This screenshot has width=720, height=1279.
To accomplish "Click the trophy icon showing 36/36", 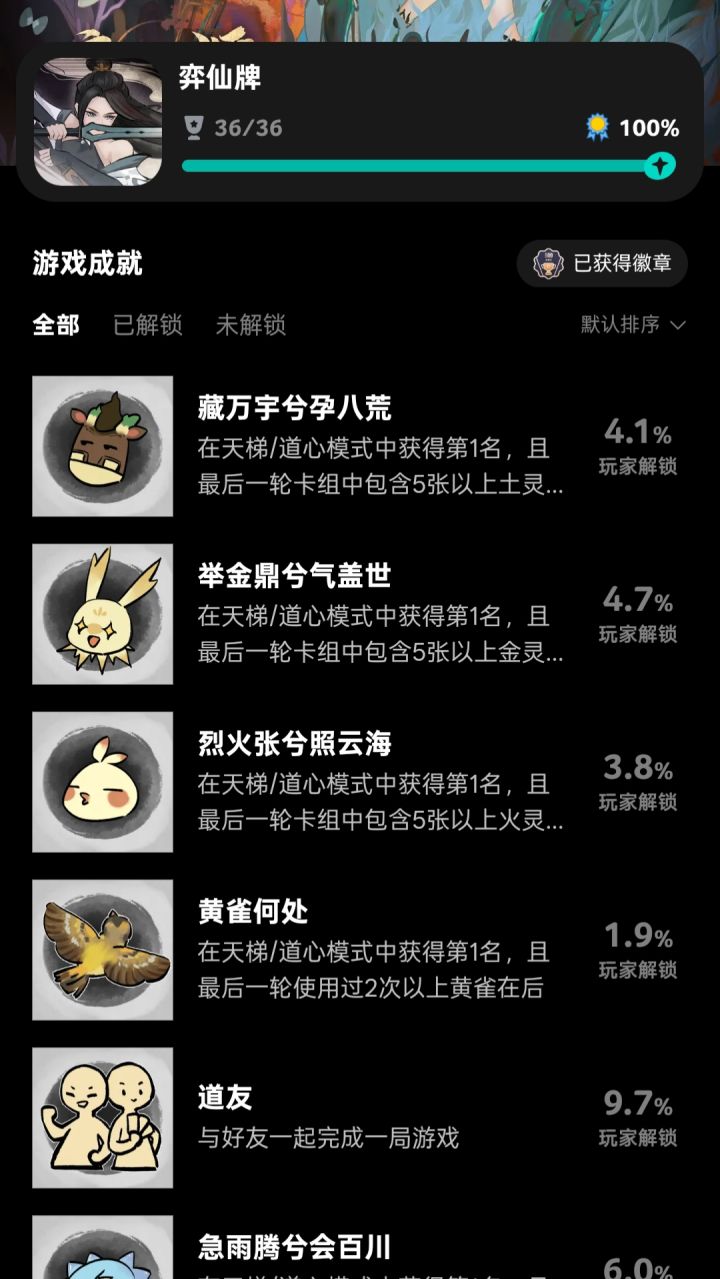I will pyautogui.click(x=193, y=126).
